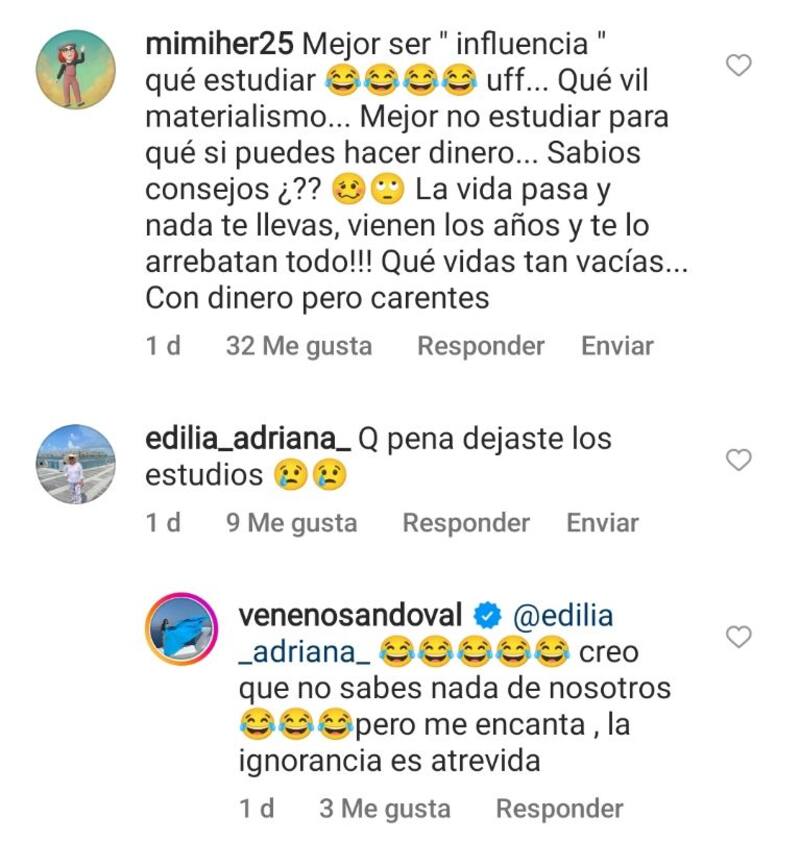Like edilia_adriana_'s comment
Screen dimensions: 800x867
[738, 460]
